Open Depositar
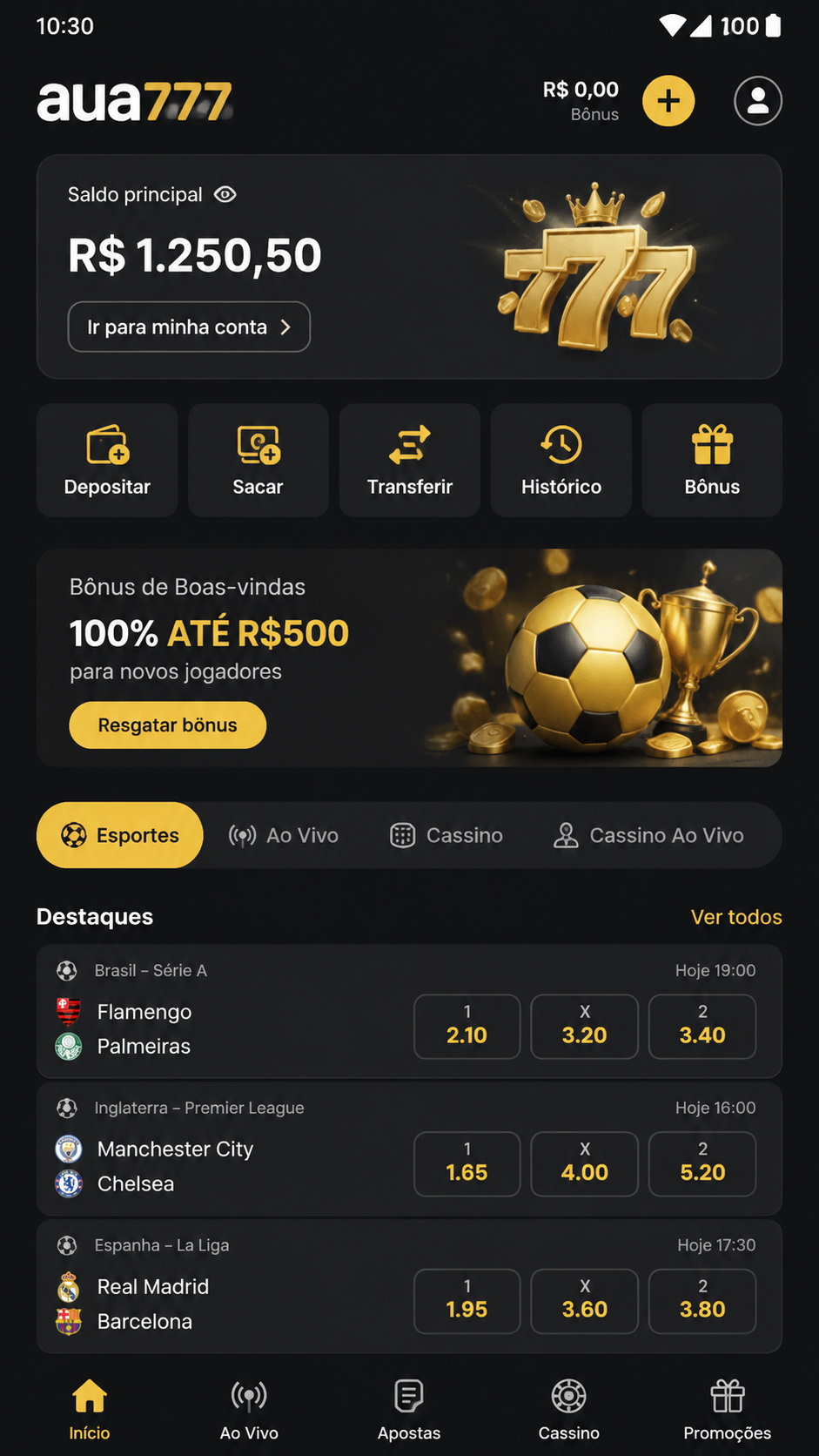This screenshot has height=1456, width=819. (107, 460)
